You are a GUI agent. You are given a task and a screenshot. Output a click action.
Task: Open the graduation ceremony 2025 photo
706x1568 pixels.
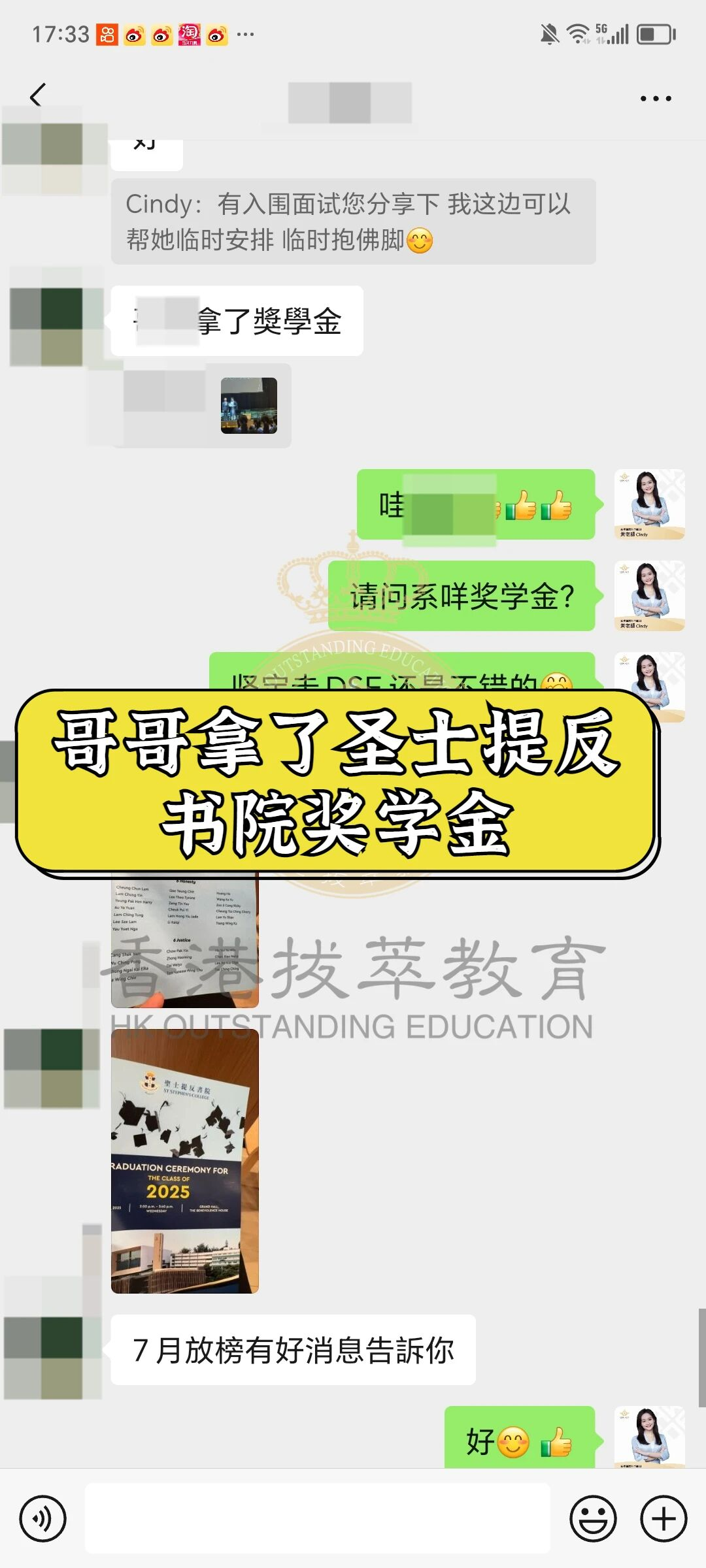[184, 1161]
